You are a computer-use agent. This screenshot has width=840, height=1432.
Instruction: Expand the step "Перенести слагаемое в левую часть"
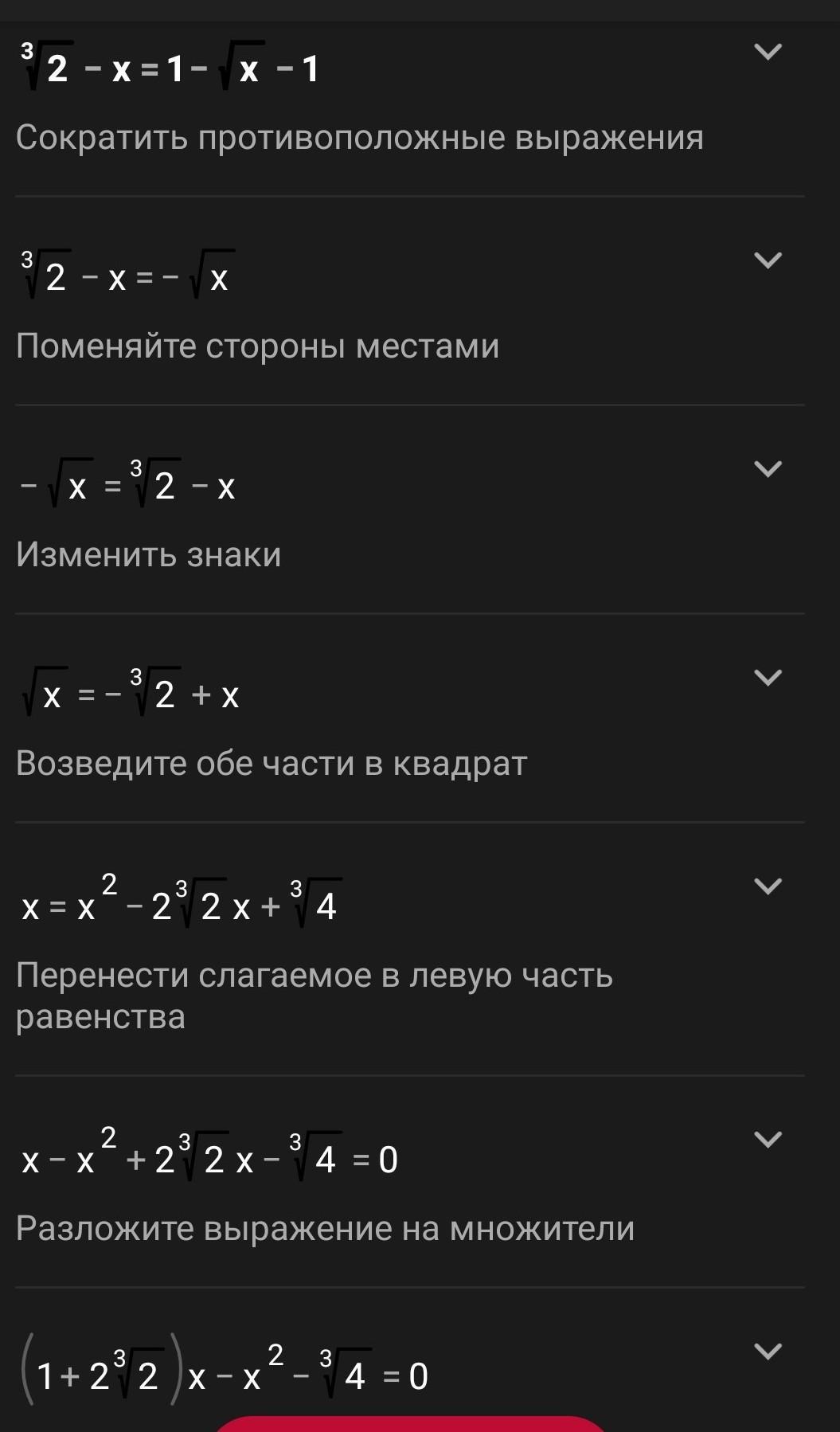pyautogui.click(x=768, y=886)
